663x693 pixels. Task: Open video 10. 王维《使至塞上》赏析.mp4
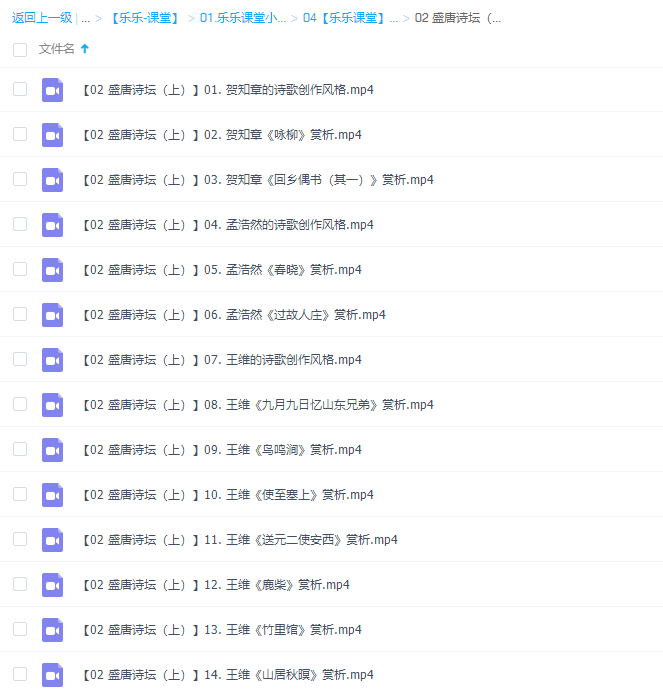(x=228, y=495)
